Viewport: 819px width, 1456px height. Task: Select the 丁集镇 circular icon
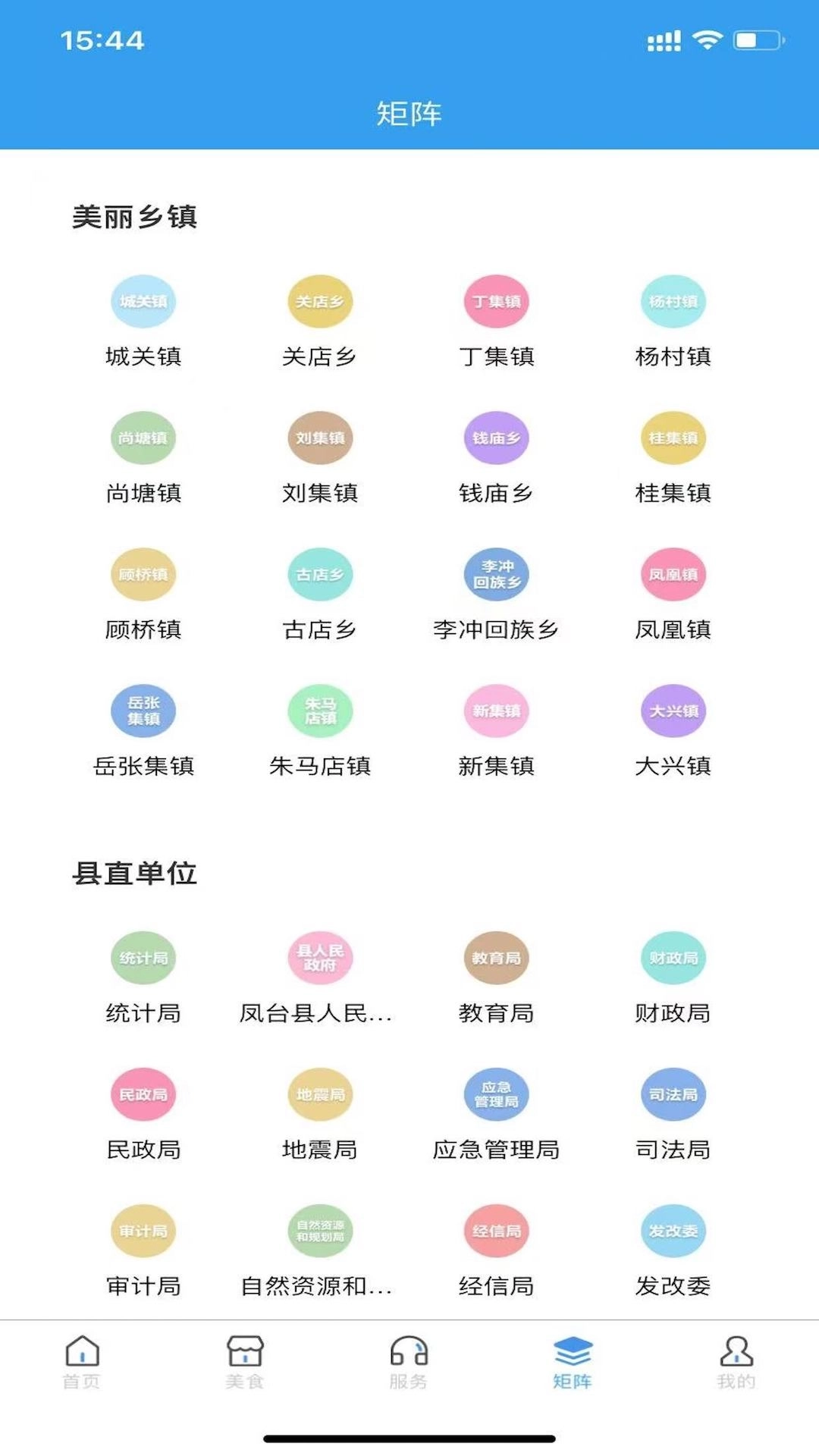pyautogui.click(x=497, y=301)
